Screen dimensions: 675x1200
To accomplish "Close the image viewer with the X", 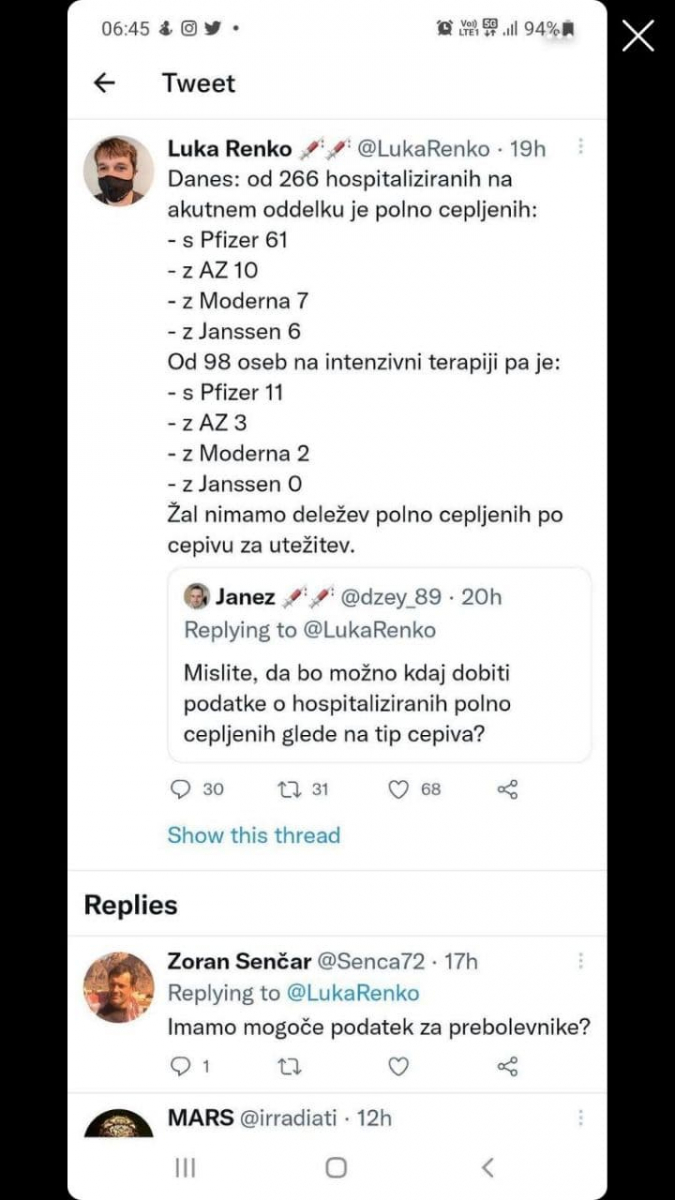I will click(x=638, y=36).
